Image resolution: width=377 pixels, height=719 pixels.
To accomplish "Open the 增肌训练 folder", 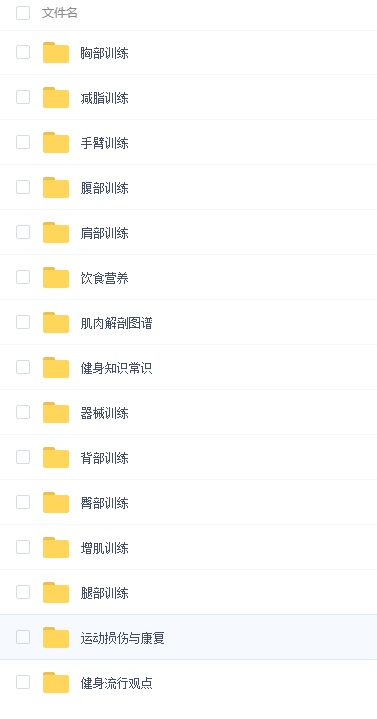I will point(105,548).
